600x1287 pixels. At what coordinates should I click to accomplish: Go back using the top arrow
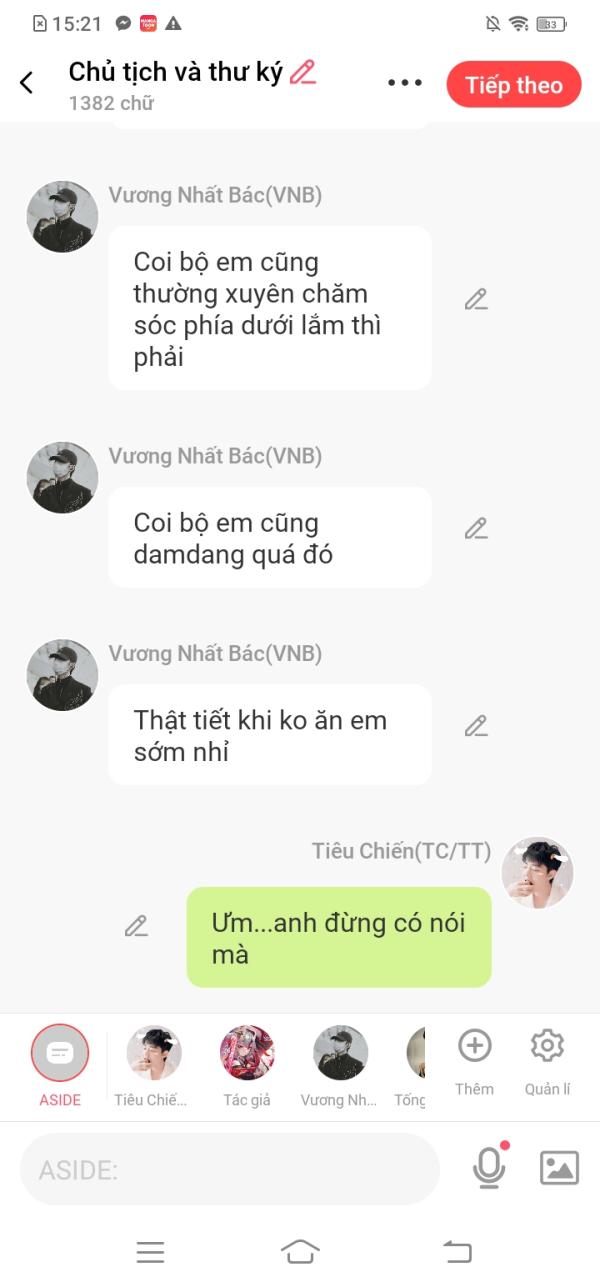tap(27, 83)
